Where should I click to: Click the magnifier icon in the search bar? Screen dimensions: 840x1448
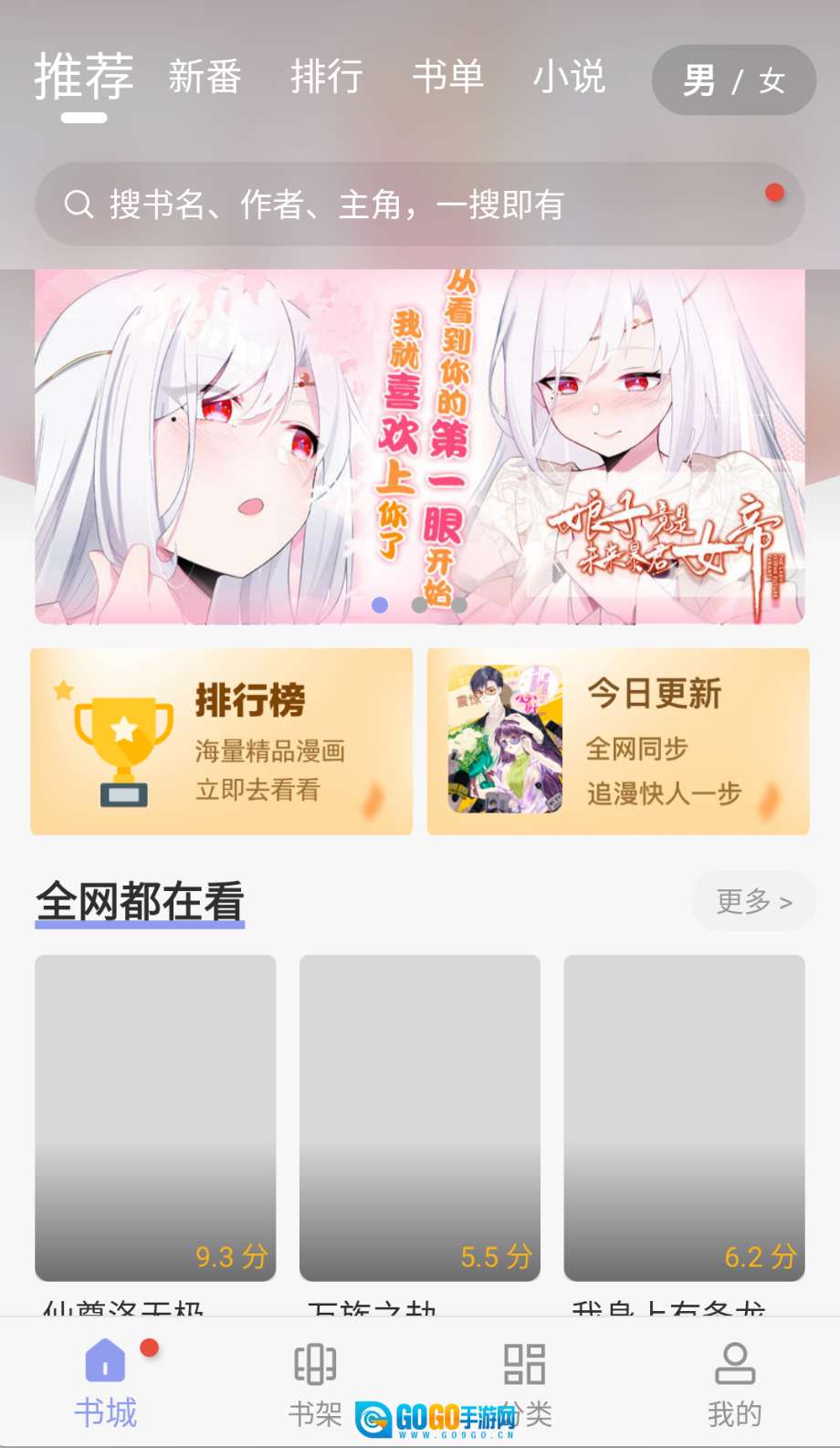point(77,205)
